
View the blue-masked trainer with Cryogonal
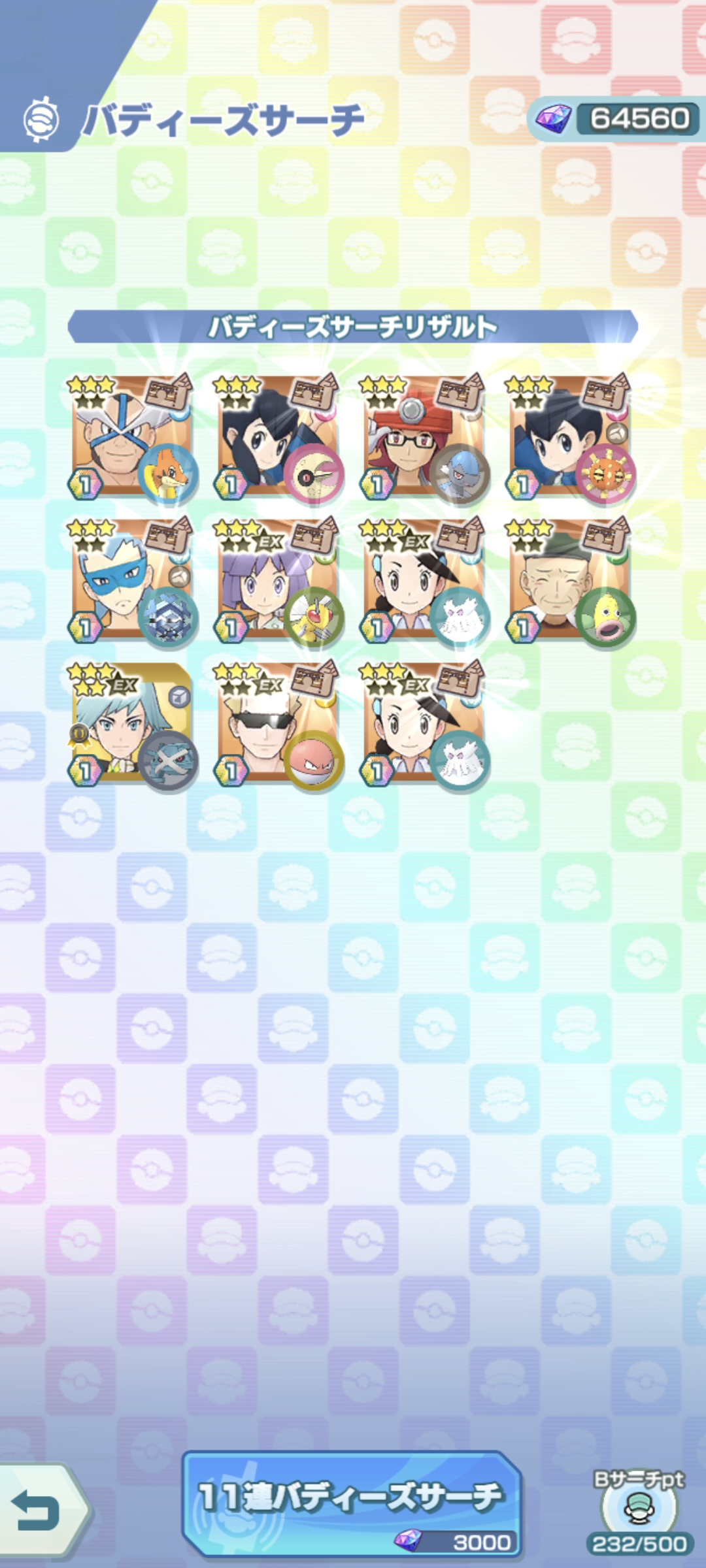[x=131, y=580]
